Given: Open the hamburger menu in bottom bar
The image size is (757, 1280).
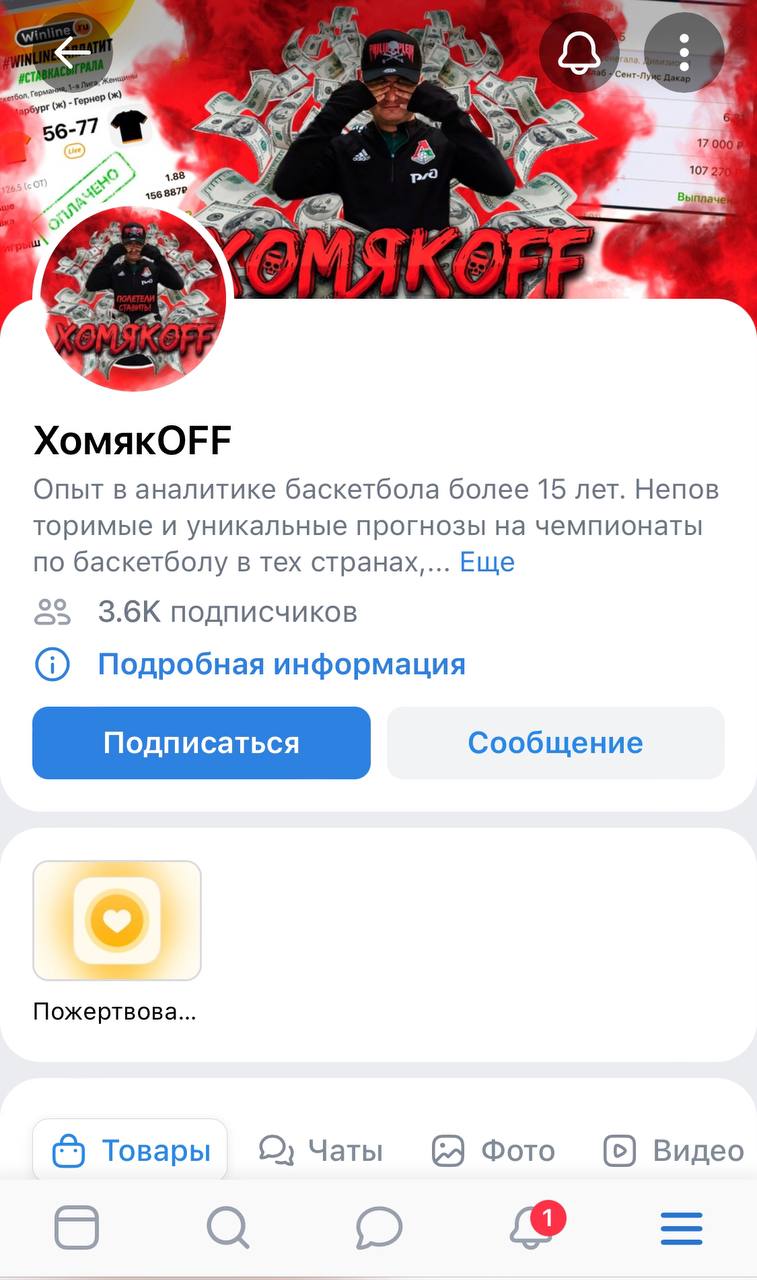Looking at the screenshot, I should [x=682, y=1228].
